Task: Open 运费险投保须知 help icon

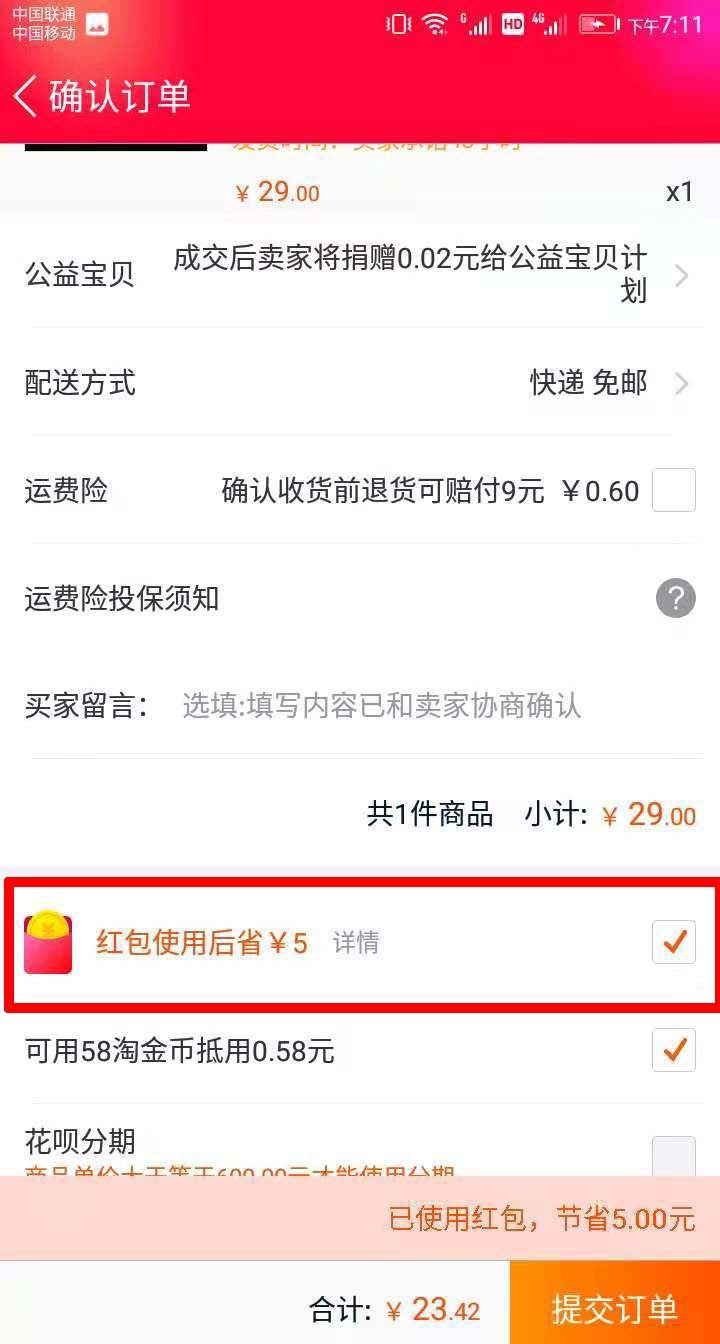Action: click(x=675, y=599)
